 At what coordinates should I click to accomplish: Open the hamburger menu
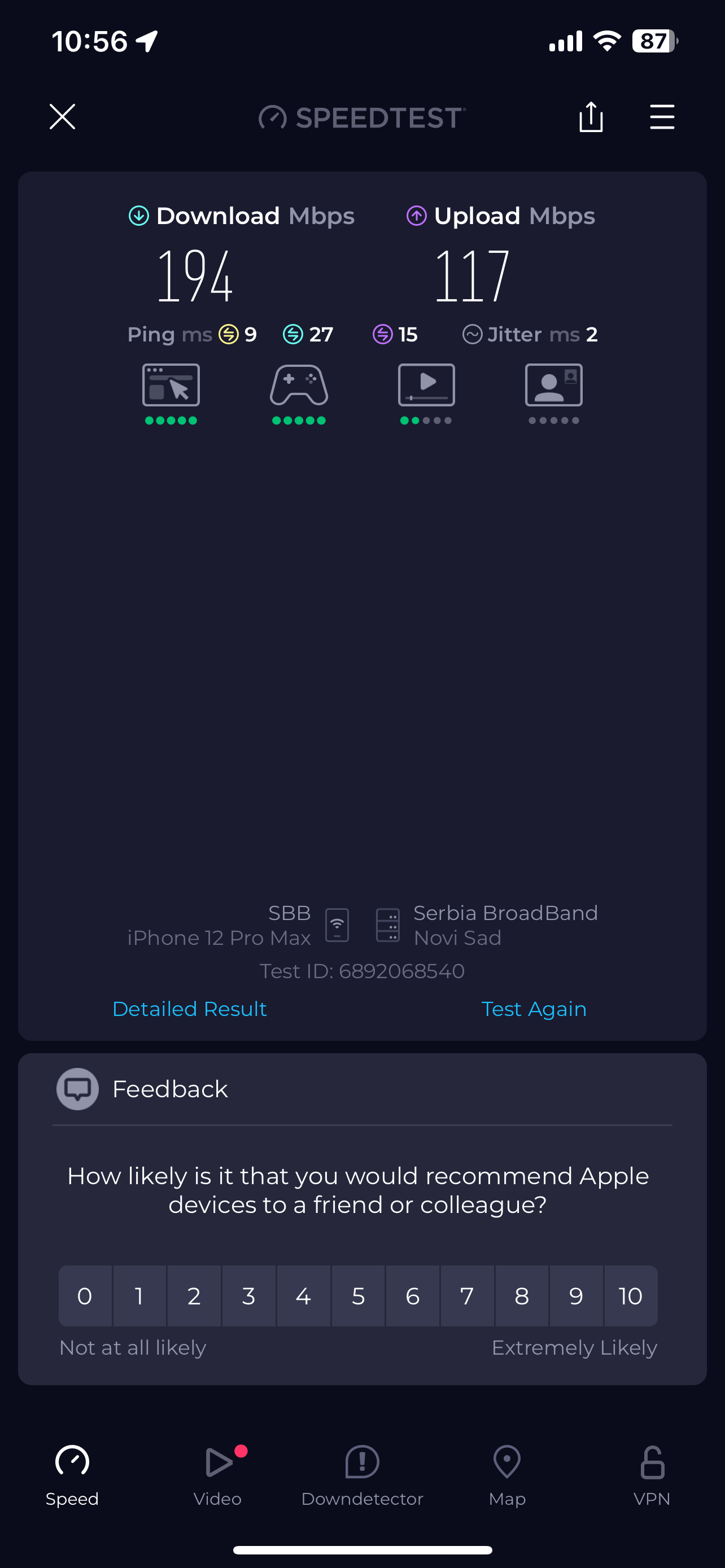662,116
